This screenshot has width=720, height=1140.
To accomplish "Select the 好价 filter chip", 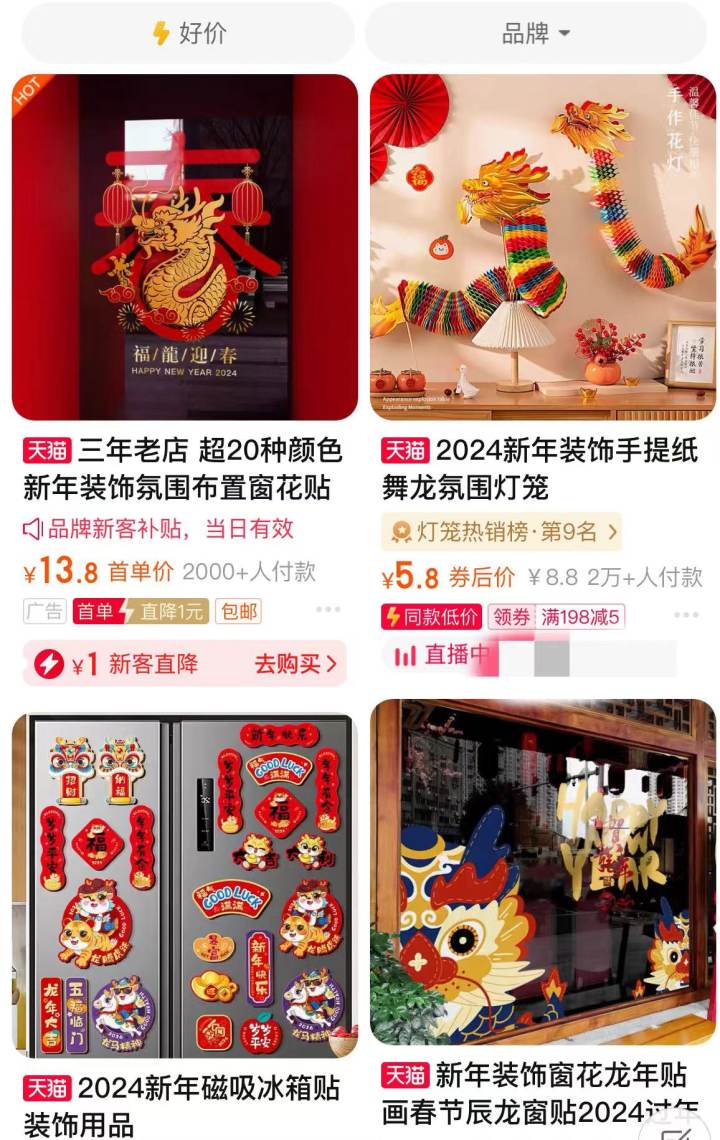I will click(x=188, y=33).
